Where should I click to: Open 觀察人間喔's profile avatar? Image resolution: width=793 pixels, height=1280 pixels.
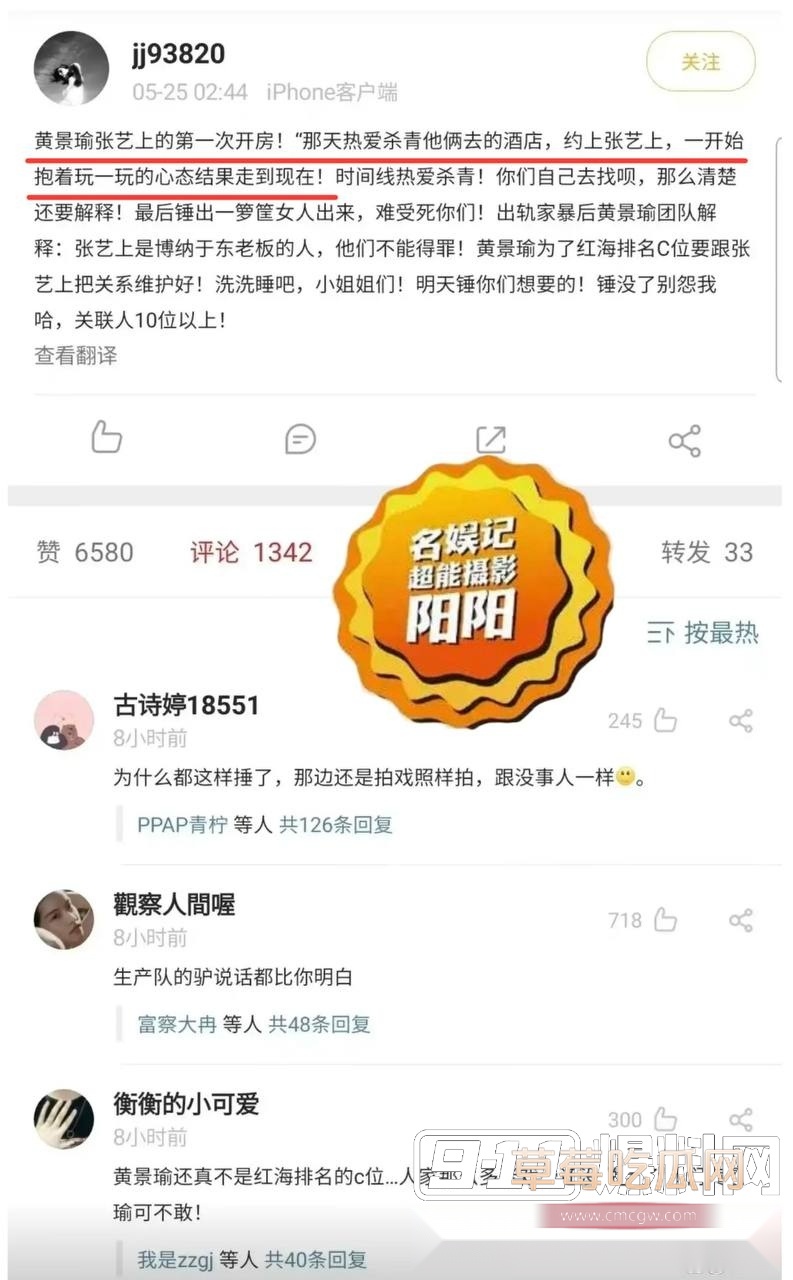(64, 920)
